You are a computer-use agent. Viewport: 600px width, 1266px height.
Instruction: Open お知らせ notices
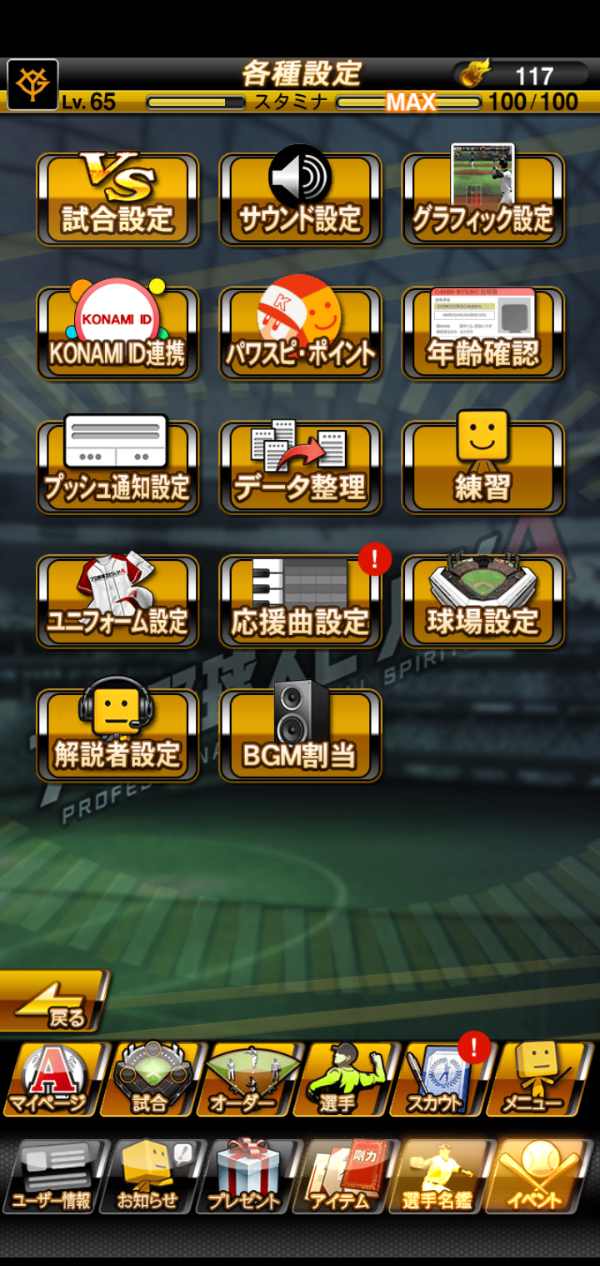pos(150,1177)
